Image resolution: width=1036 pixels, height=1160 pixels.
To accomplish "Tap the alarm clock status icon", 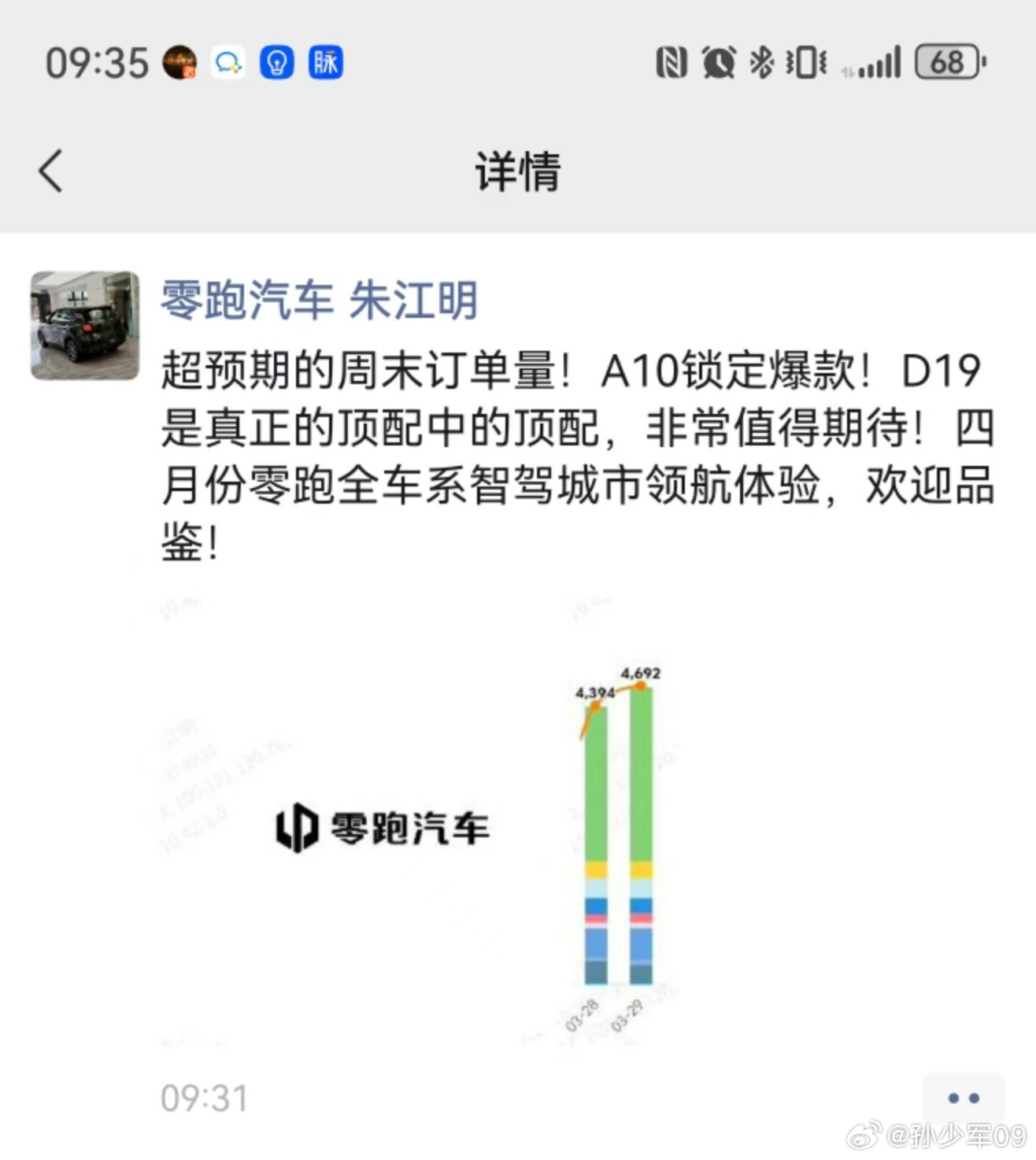I will [720, 61].
